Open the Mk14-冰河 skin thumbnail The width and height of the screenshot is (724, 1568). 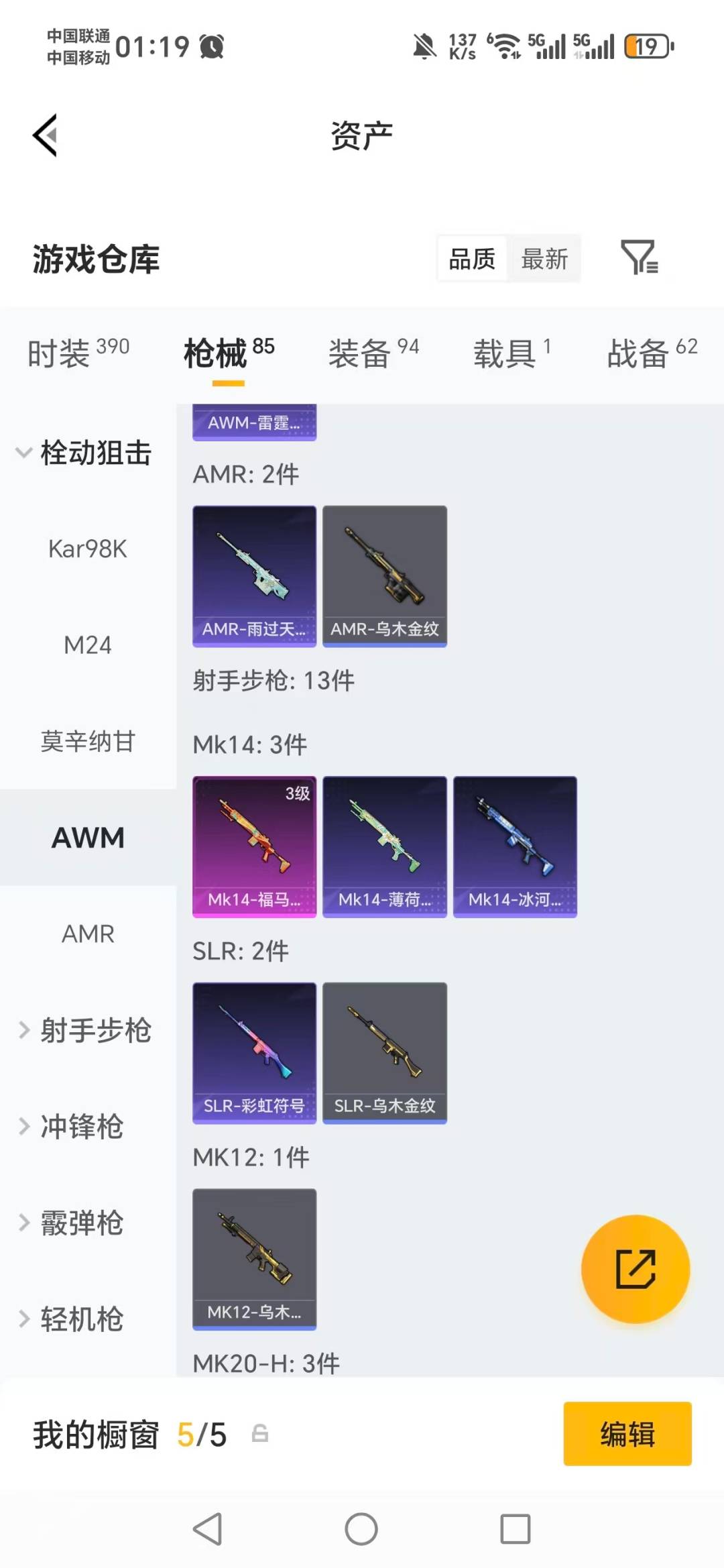point(514,846)
